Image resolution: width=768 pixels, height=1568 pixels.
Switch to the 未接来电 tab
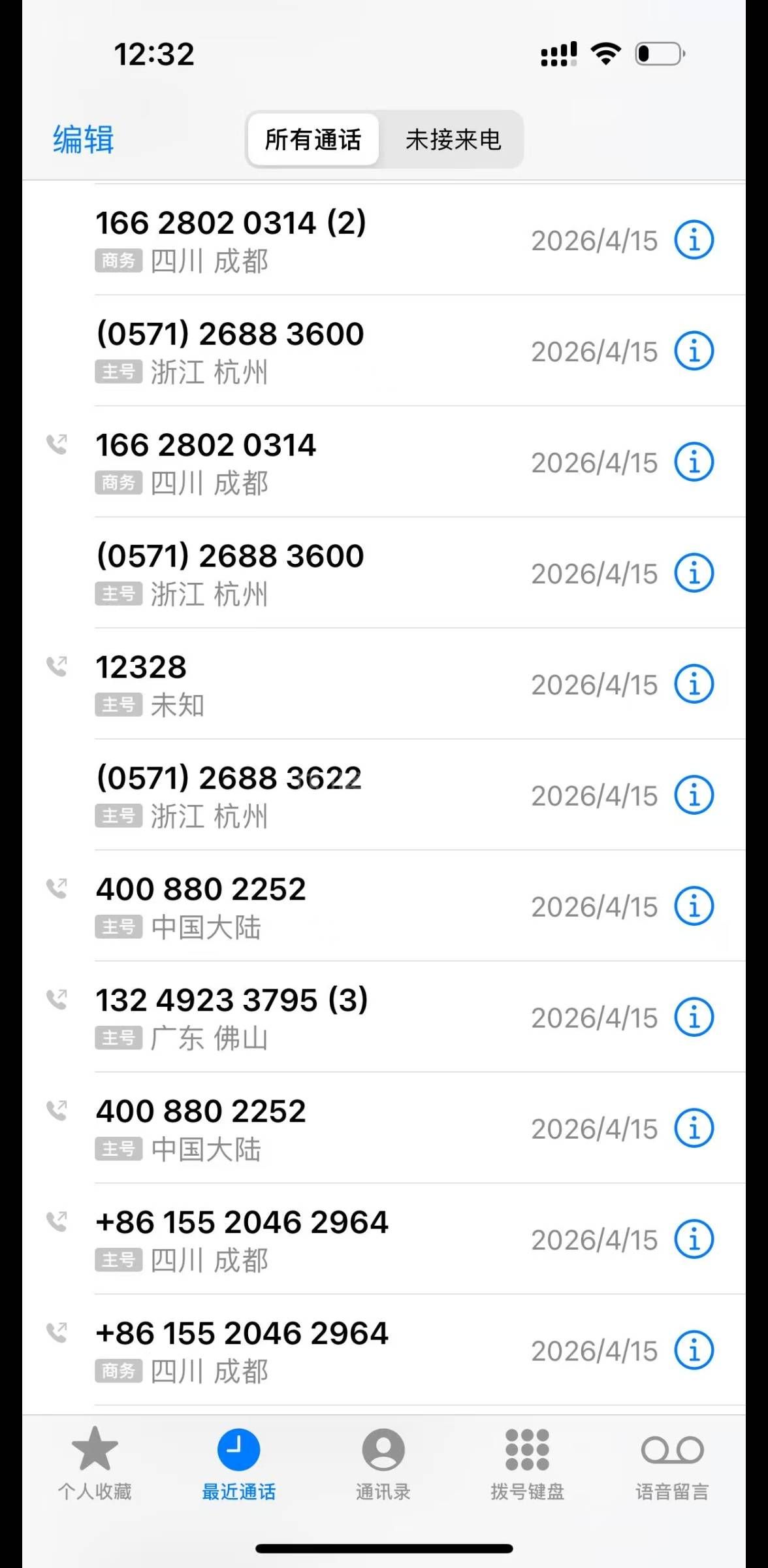pos(453,140)
